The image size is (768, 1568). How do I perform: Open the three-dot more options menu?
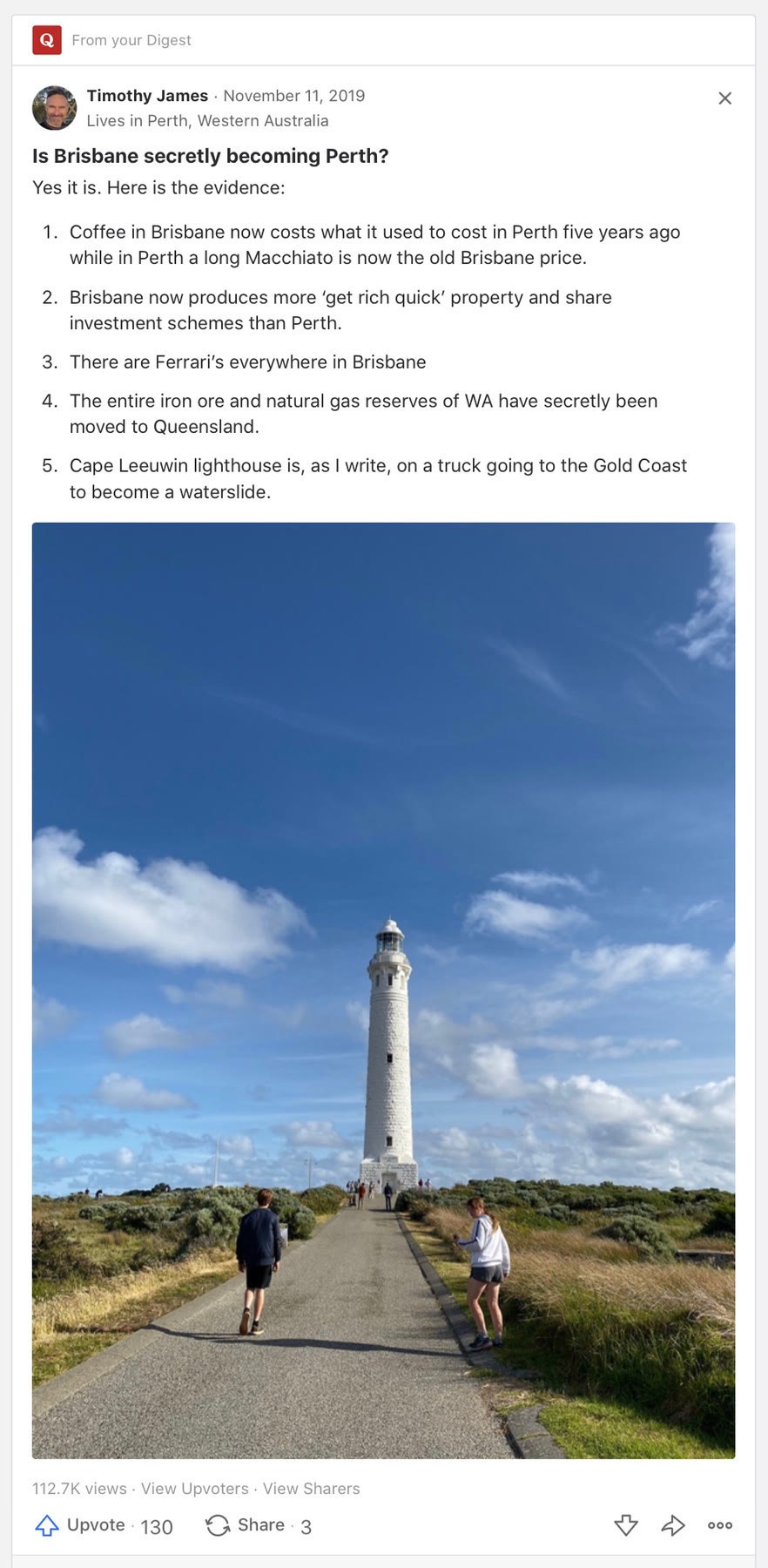tap(720, 1525)
